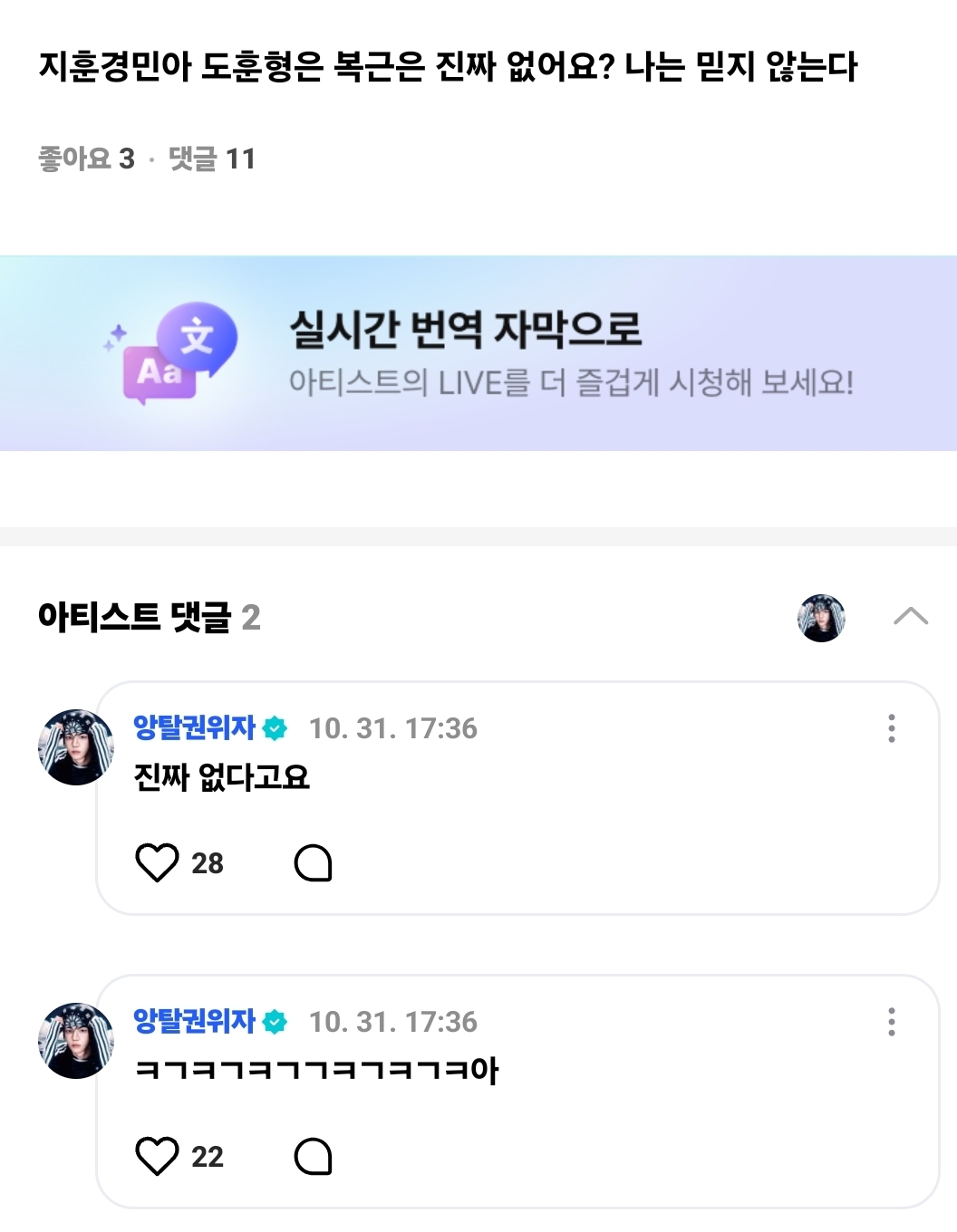This screenshot has height=1232, width=957.
Task: Open options menu for "진짜 없다고요" comment
Action: click(892, 728)
